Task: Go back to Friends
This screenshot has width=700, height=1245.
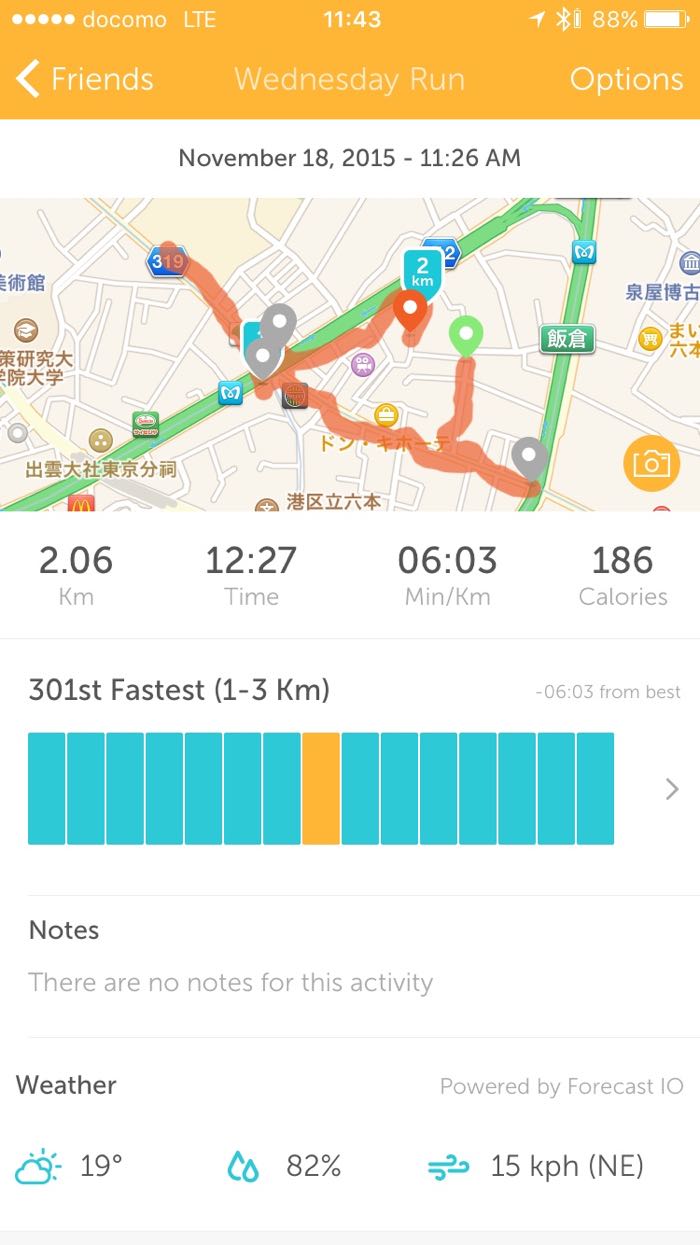Action: [85, 79]
